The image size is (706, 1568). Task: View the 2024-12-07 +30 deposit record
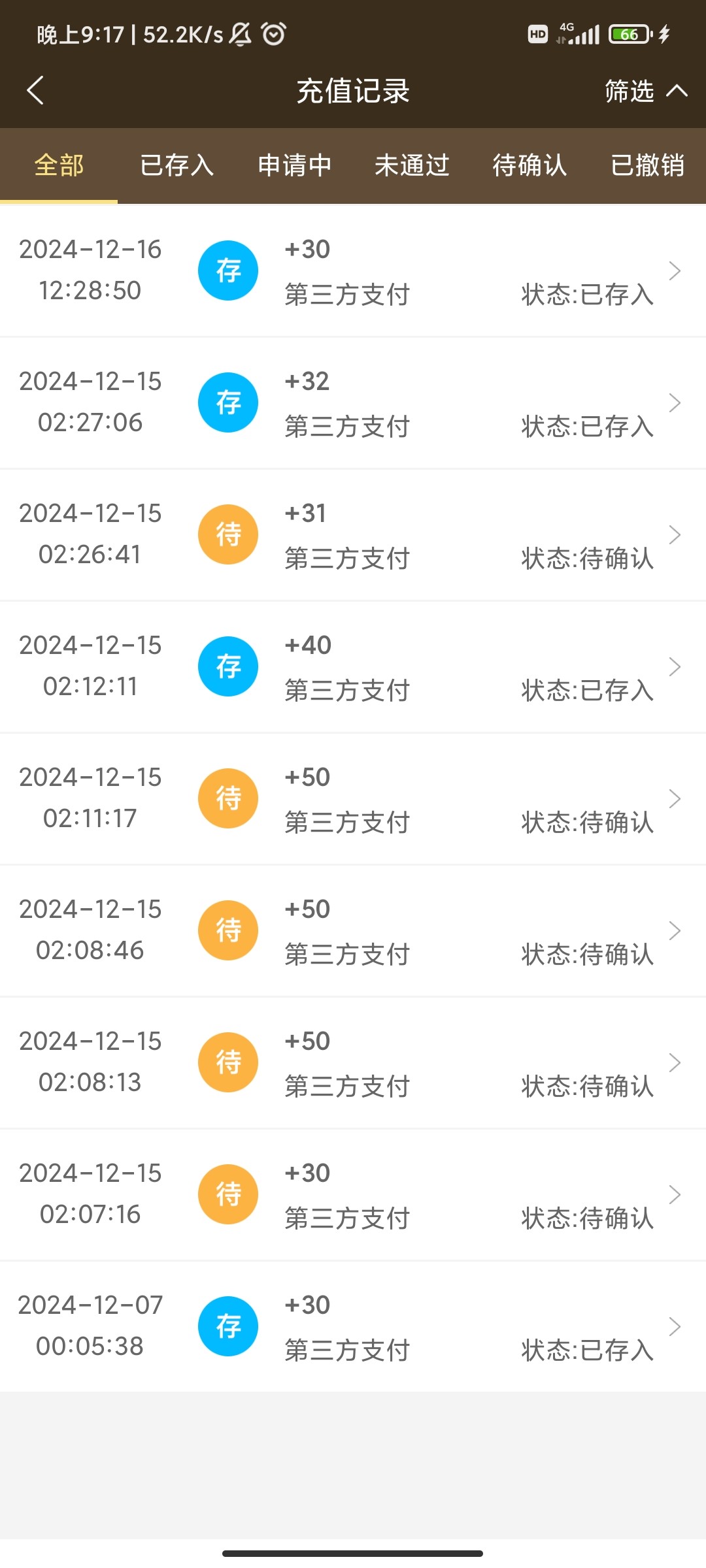point(353,1326)
